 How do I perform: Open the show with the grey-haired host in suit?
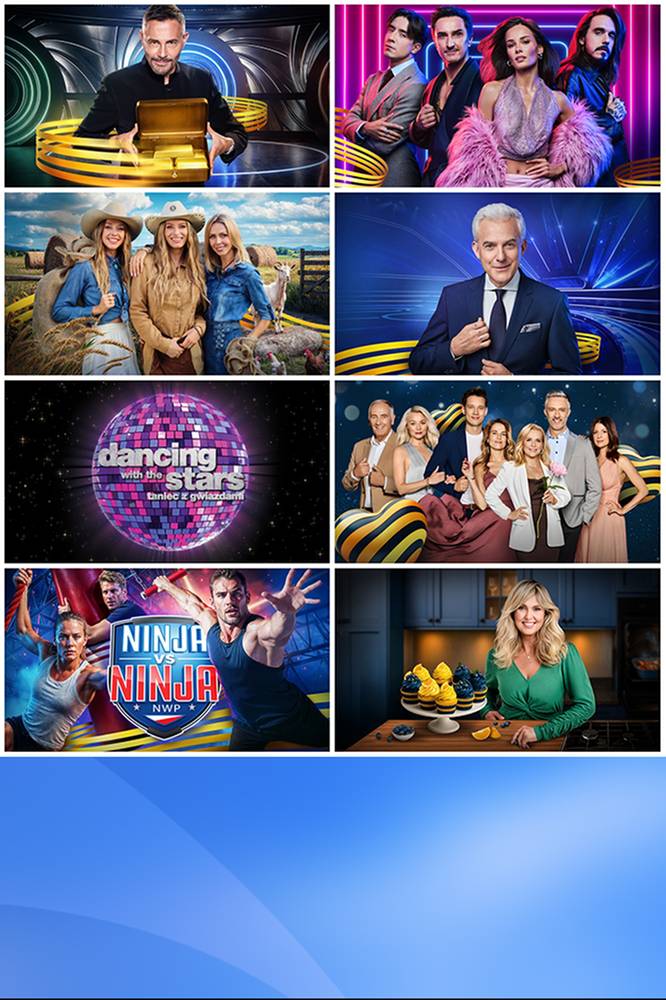coord(497,284)
